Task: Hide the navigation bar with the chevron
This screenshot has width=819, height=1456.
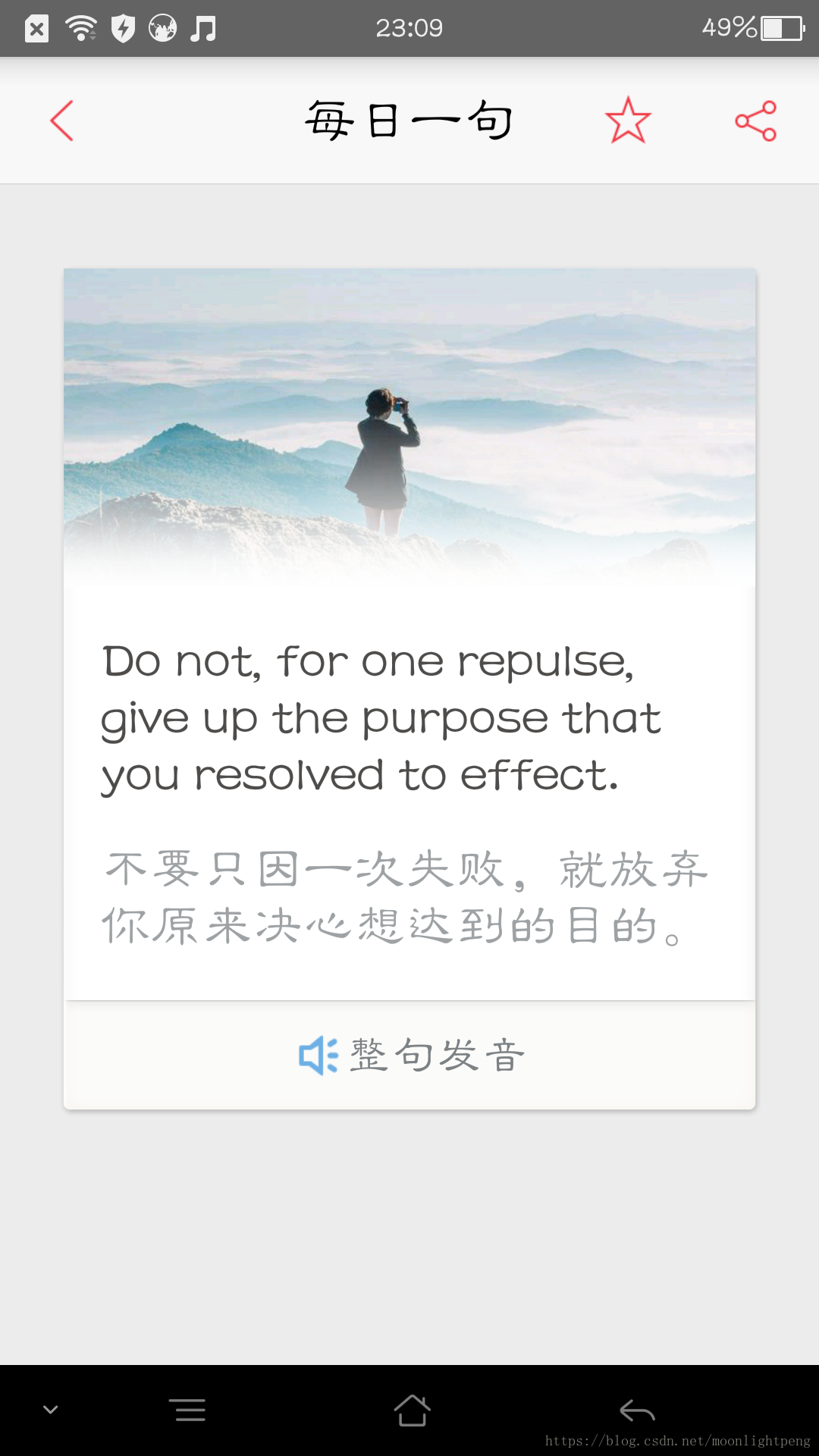Action: click(51, 1410)
